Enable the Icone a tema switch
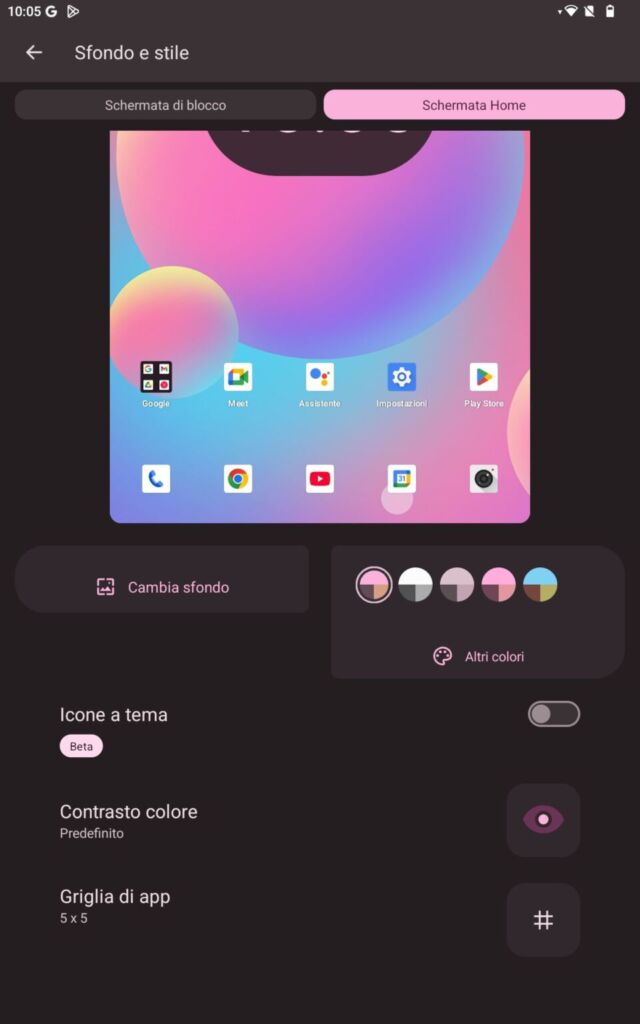 pyautogui.click(x=553, y=714)
